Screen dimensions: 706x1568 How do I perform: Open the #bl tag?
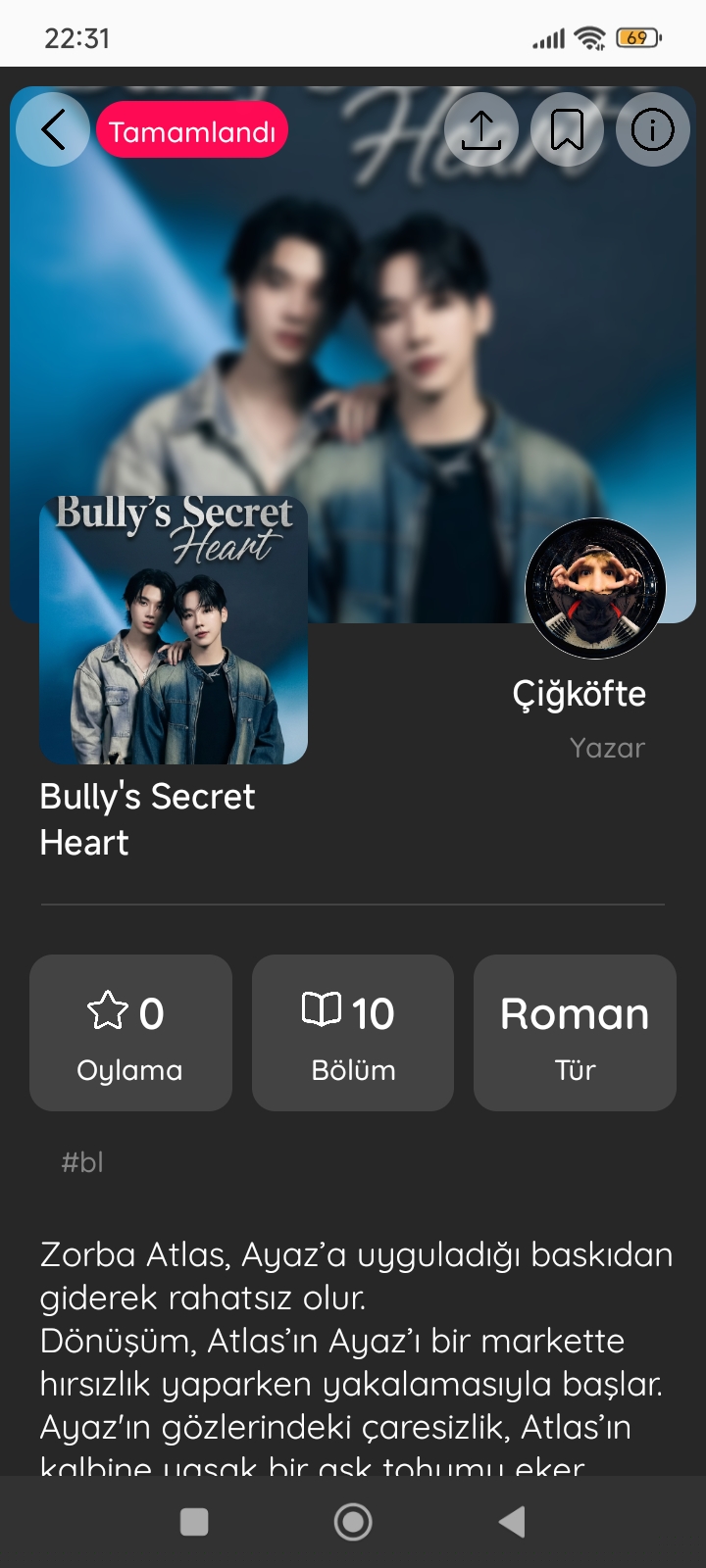82,1162
